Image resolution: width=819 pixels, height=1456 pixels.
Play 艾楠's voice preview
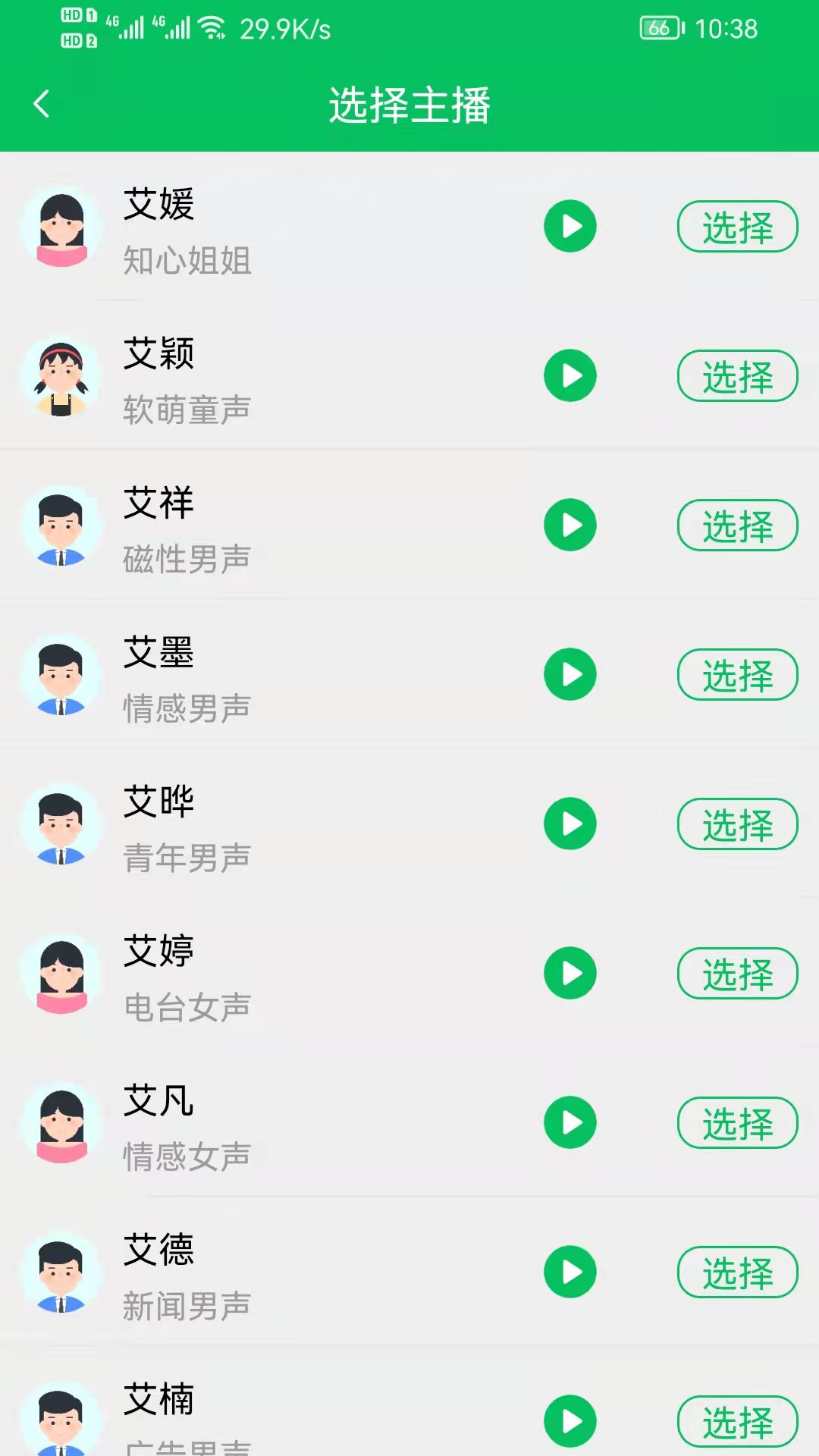coord(570,1420)
